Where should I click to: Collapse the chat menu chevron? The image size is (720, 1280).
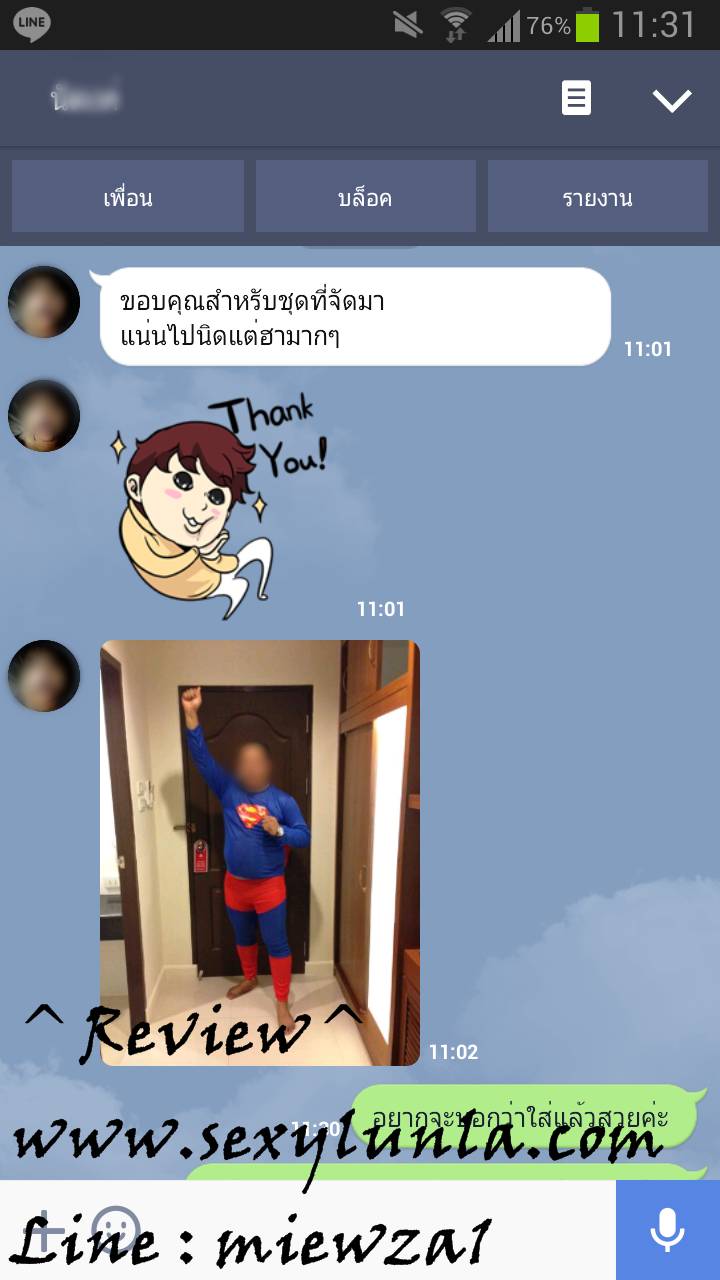click(x=671, y=99)
